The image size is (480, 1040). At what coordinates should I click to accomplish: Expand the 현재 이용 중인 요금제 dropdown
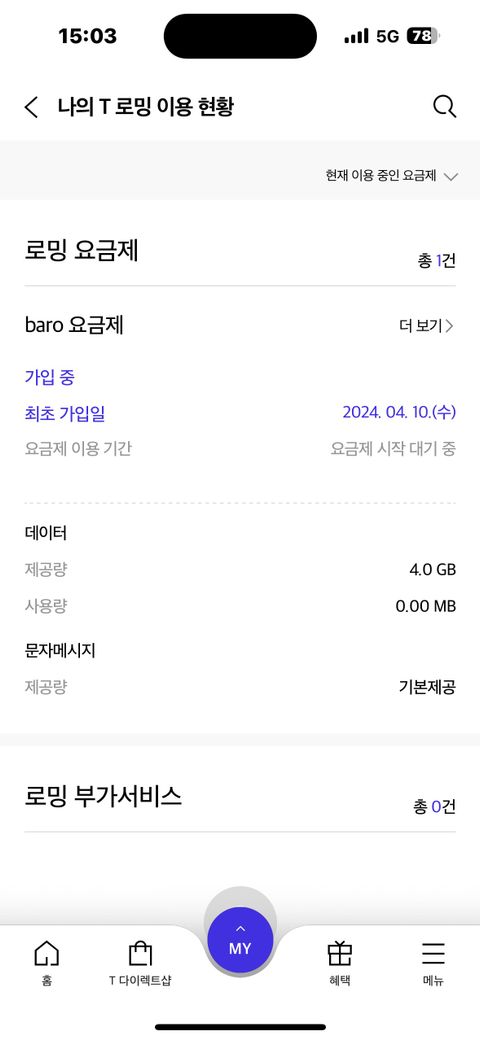point(392,176)
